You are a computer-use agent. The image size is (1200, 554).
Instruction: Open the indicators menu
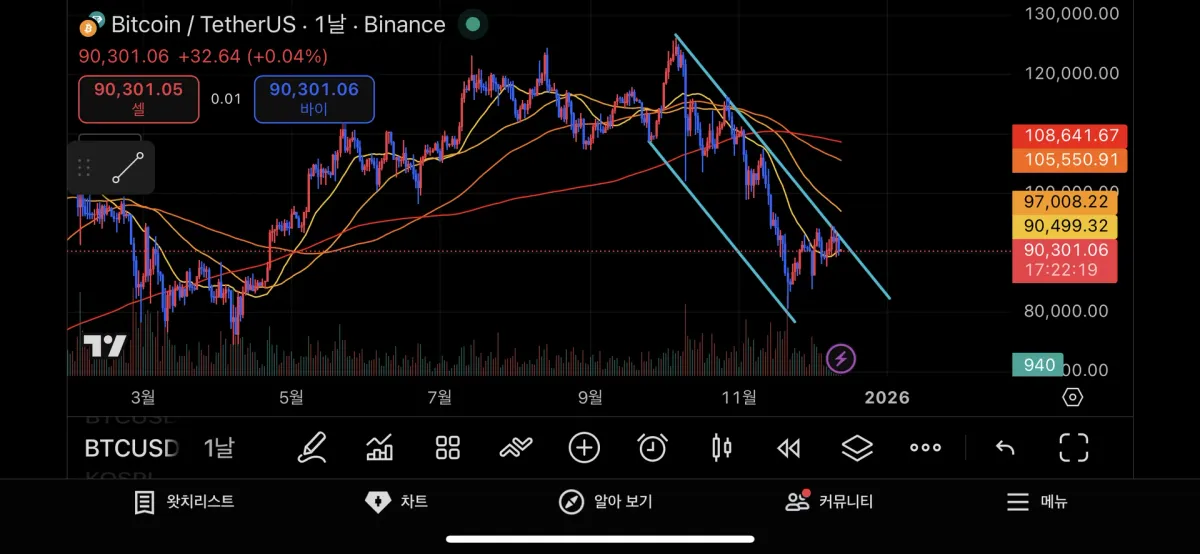point(380,448)
